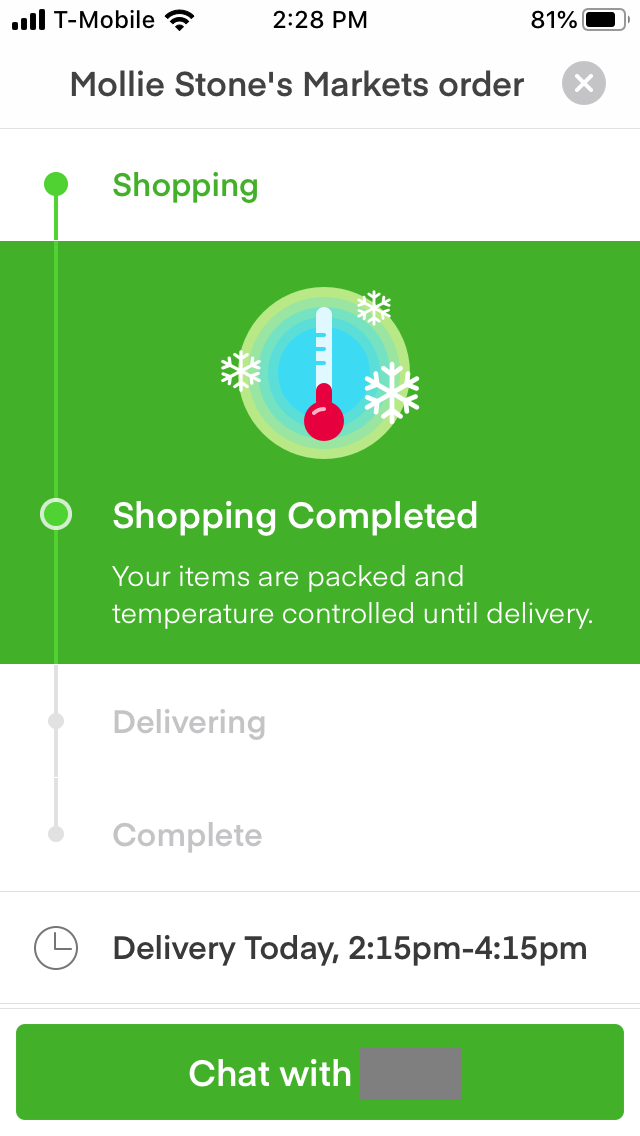This screenshot has height=1136, width=640.
Task: Close the Mollie Stone's Markets order screen
Action: coord(583,84)
